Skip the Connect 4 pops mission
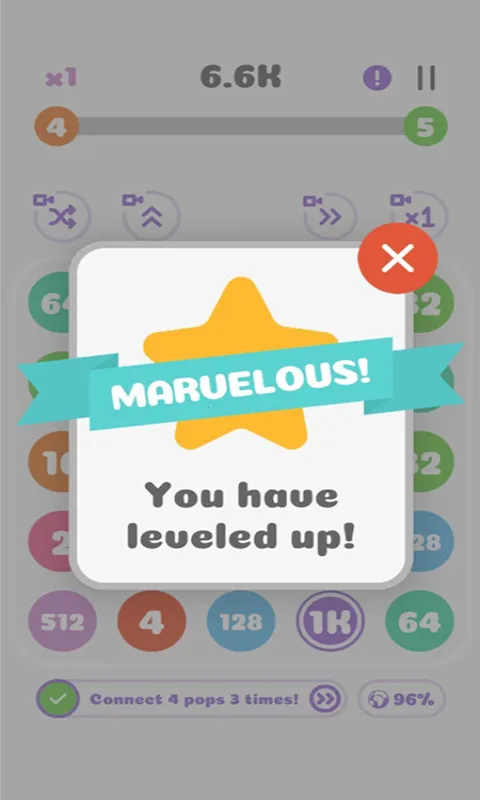Viewport: 480px width, 800px height. pos(325,698)
